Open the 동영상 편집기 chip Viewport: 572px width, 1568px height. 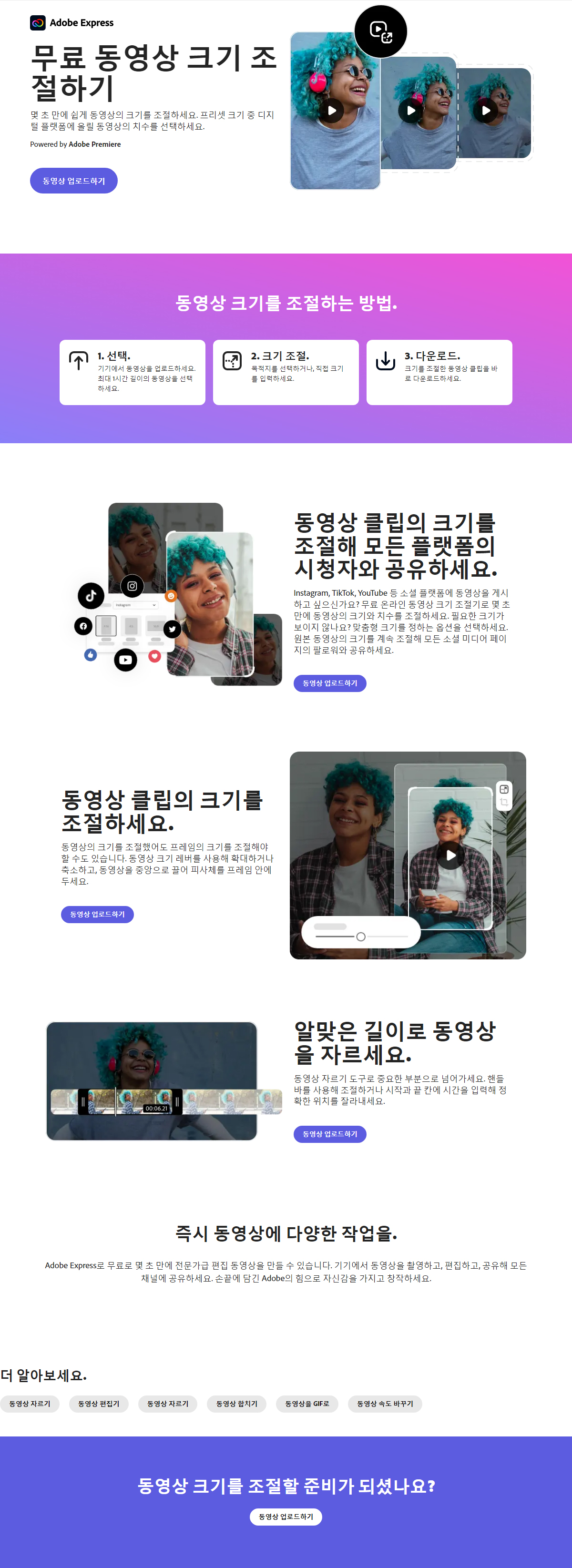point(99,1404)
